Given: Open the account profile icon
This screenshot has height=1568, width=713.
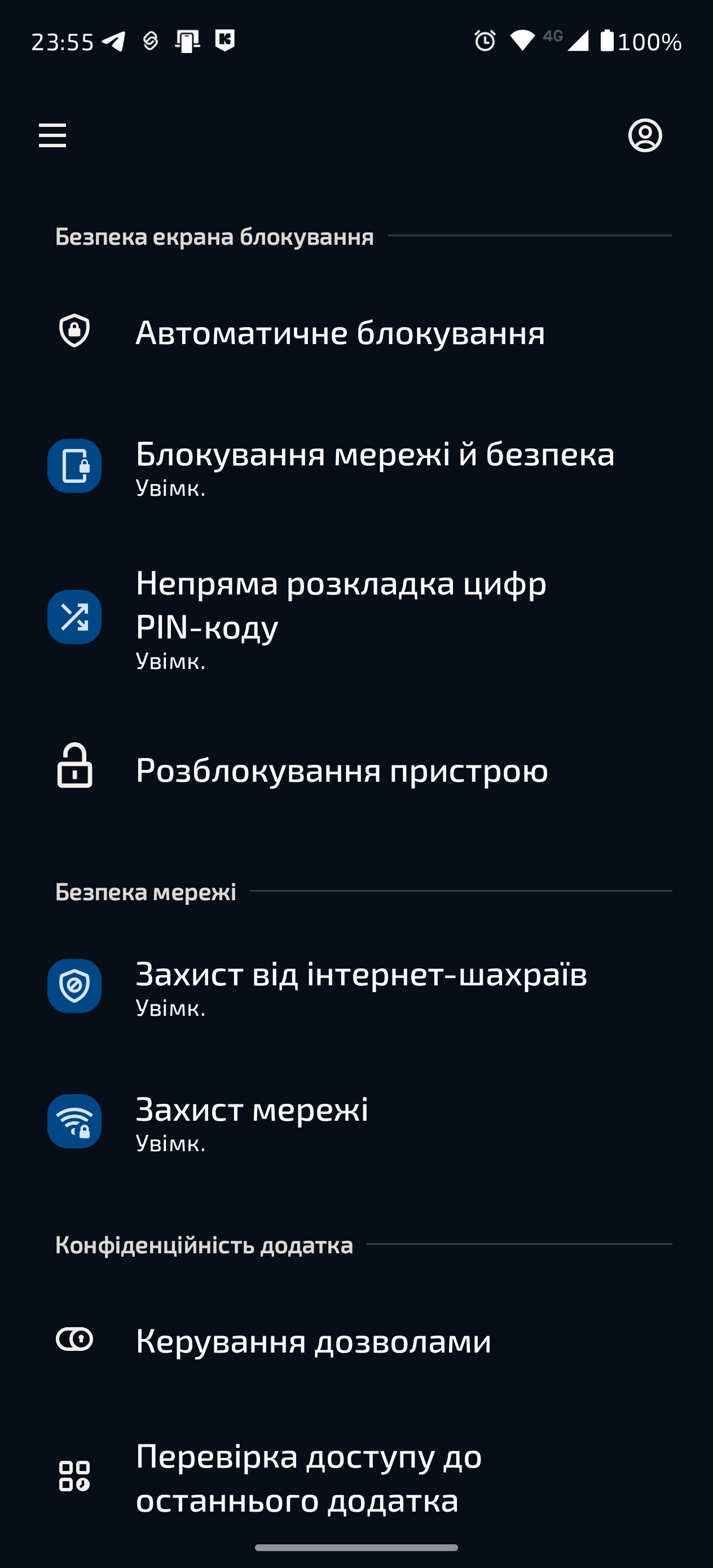Looking at the screenshot, I should point(645,135).
